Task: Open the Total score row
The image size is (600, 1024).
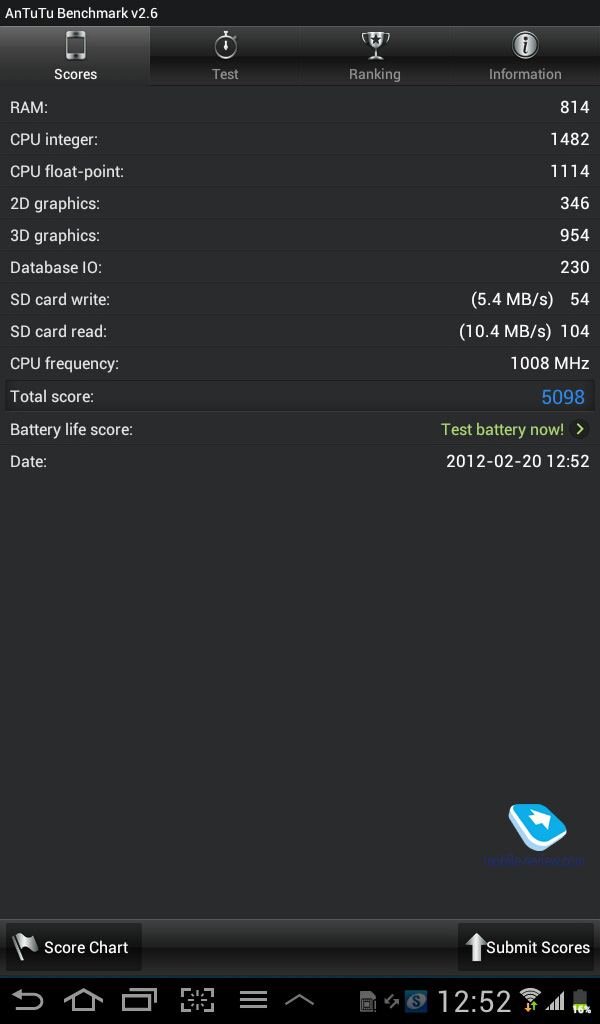Action: [300, 396]
